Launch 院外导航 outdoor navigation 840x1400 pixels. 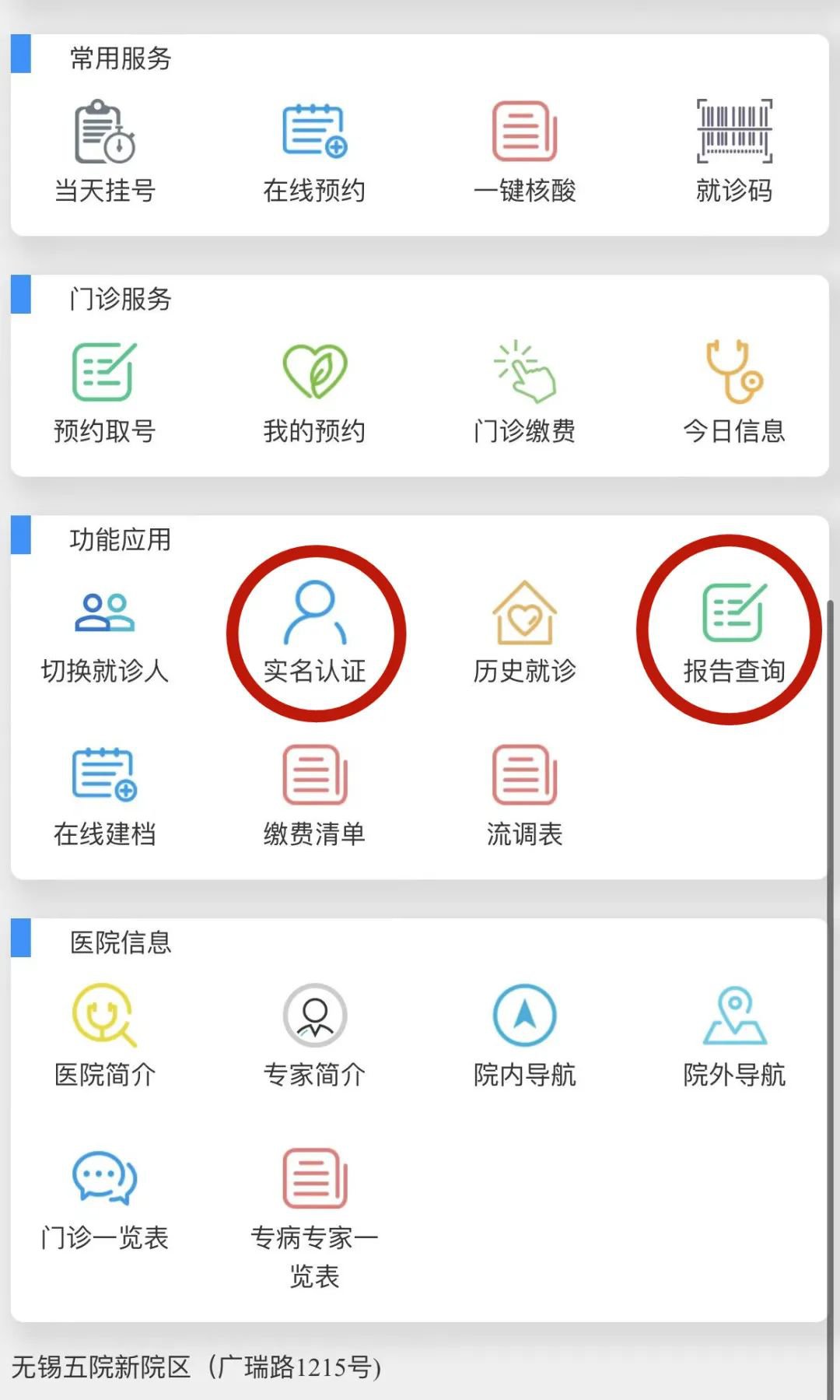[734, 1037]
